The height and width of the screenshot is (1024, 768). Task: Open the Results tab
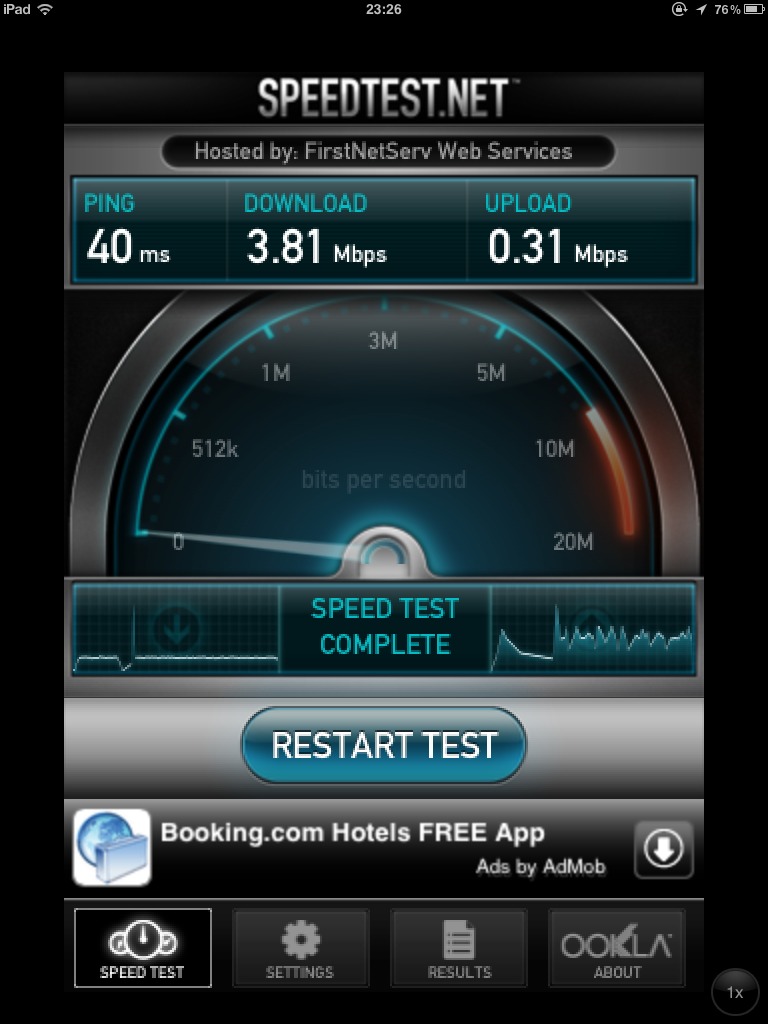(x=459, y=947)
